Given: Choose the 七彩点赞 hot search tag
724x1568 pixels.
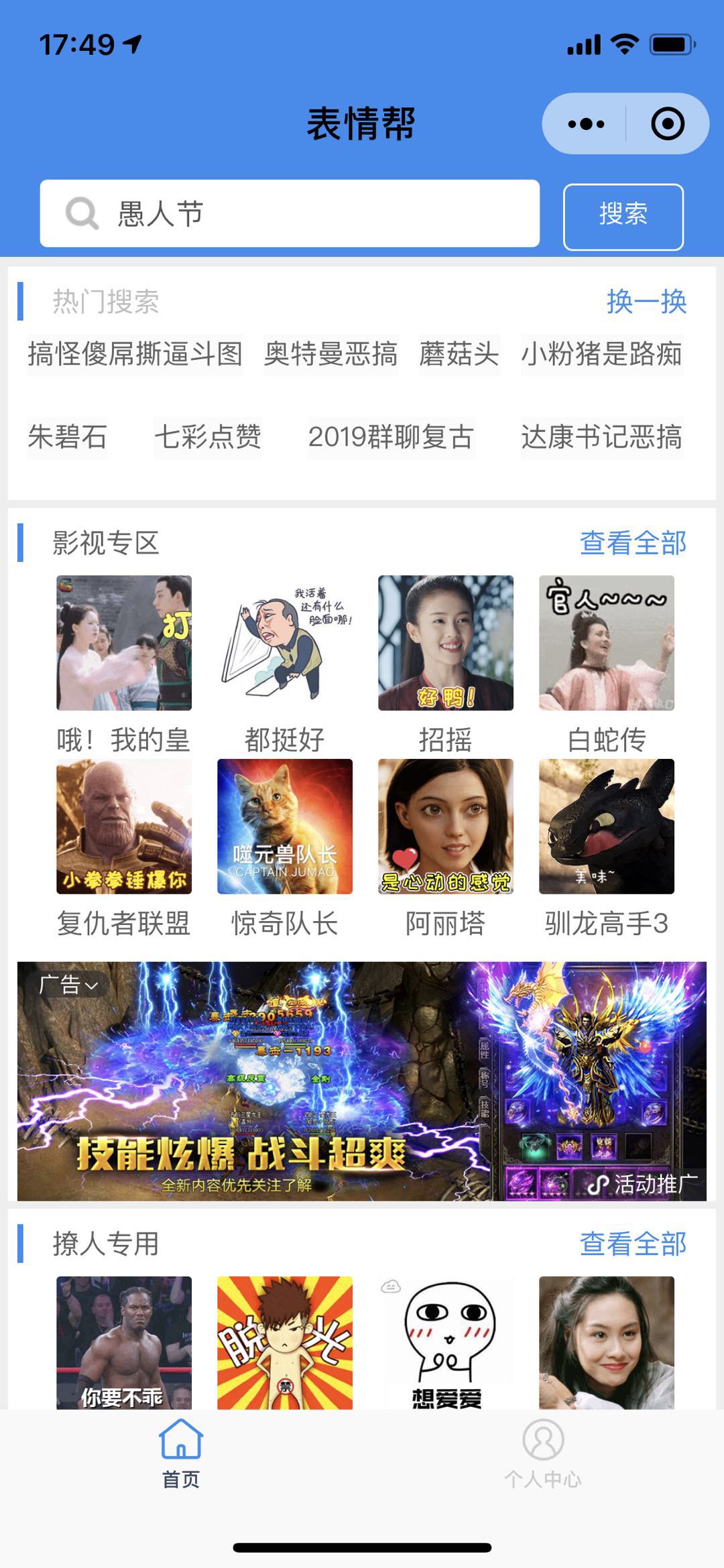Looking at the screenshot, I should 208,437.
